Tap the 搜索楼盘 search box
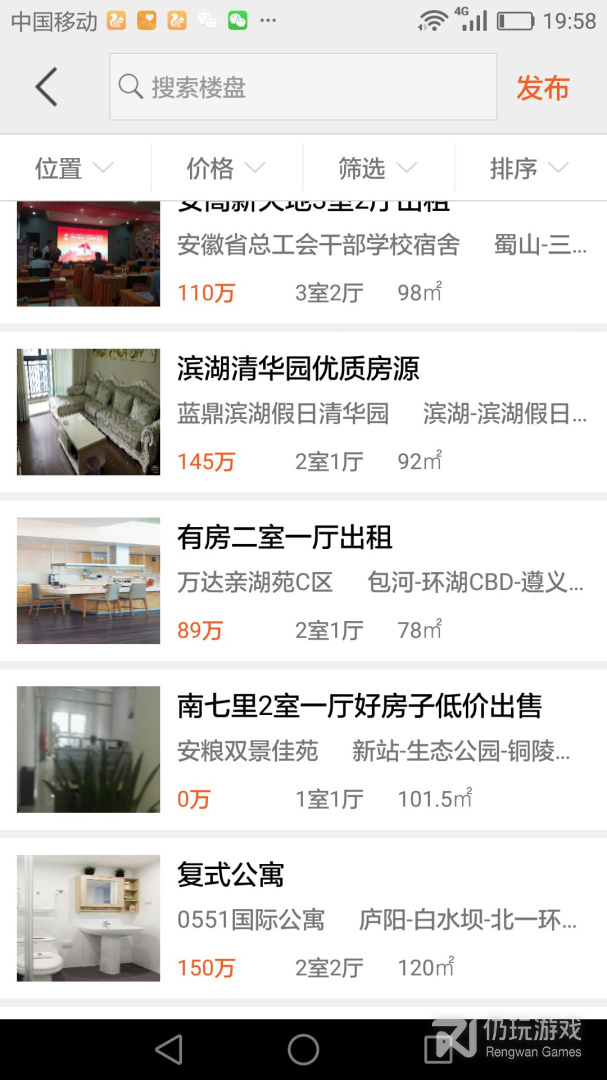 coord(303,87)
